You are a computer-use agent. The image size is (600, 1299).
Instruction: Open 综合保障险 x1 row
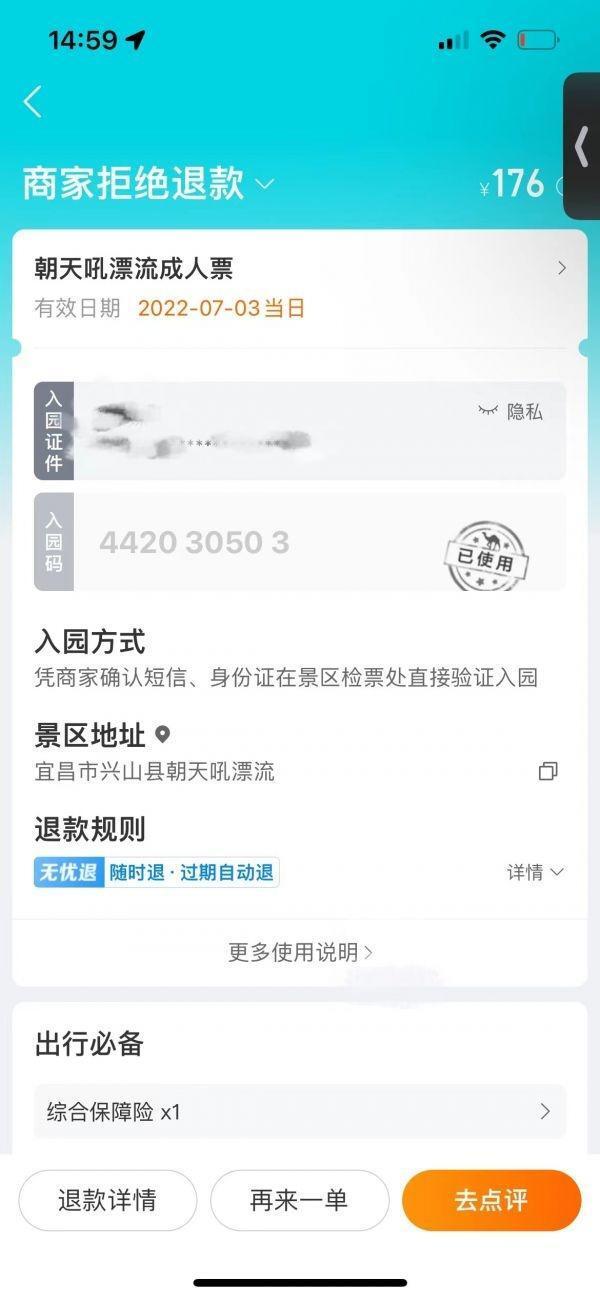(300, 1111)
